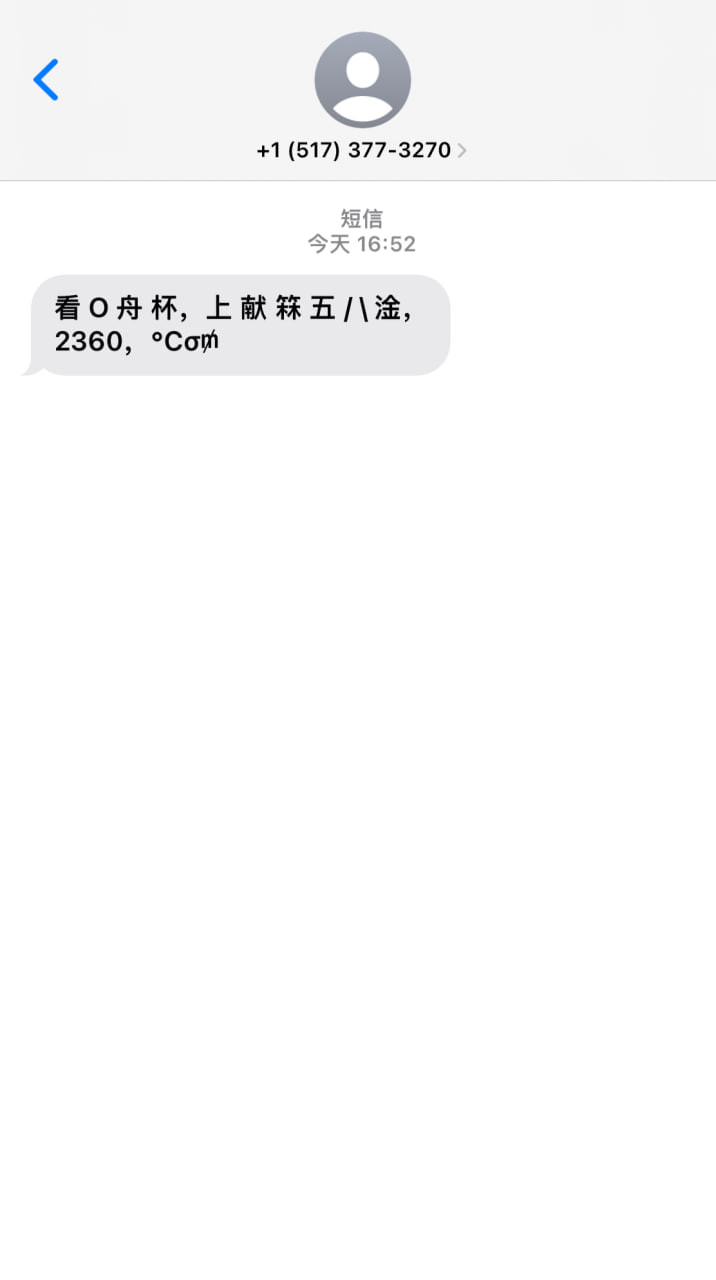Go back to the message list
This screenshot has height=1280, width=716.
[46, 80]
